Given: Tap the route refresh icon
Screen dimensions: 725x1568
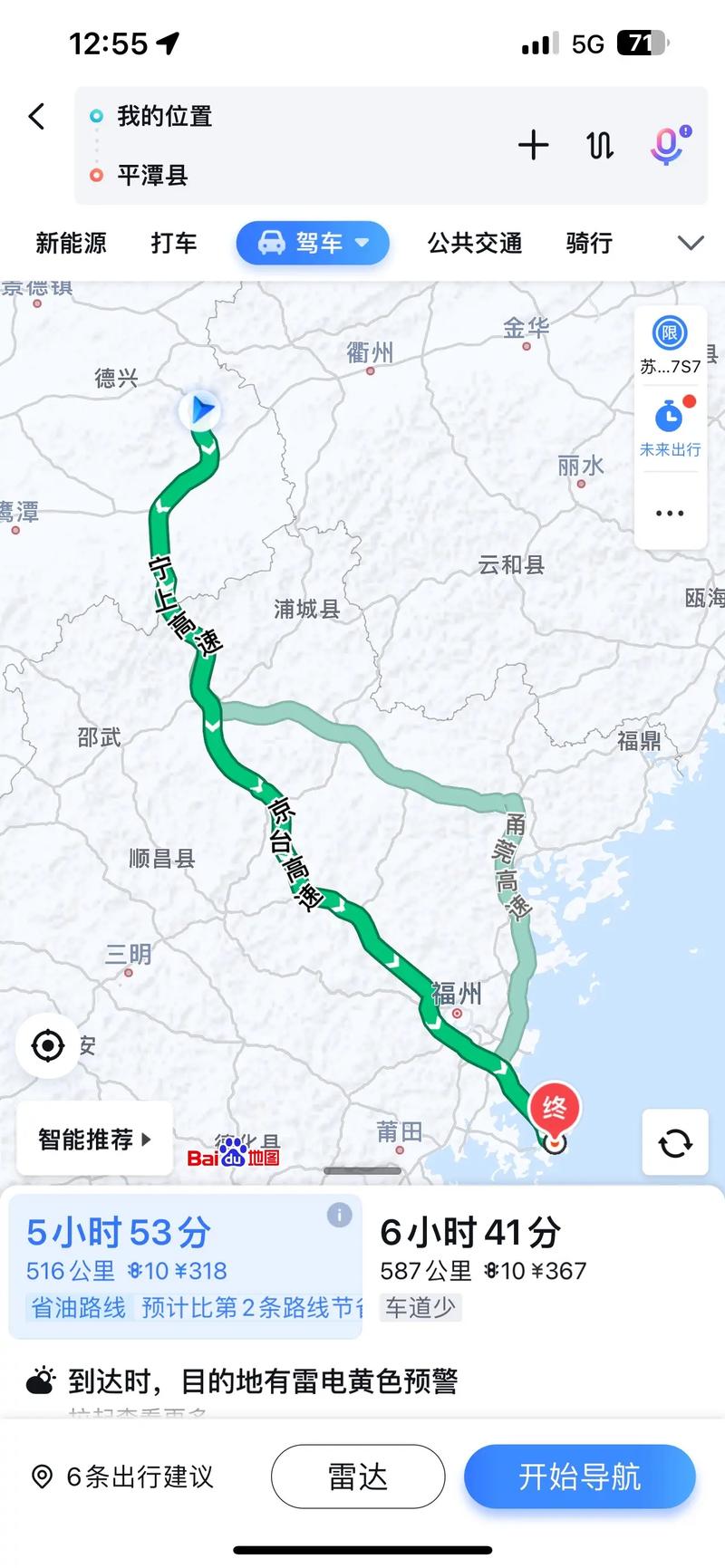Looking at the screenshot, I should (675, 1143).
